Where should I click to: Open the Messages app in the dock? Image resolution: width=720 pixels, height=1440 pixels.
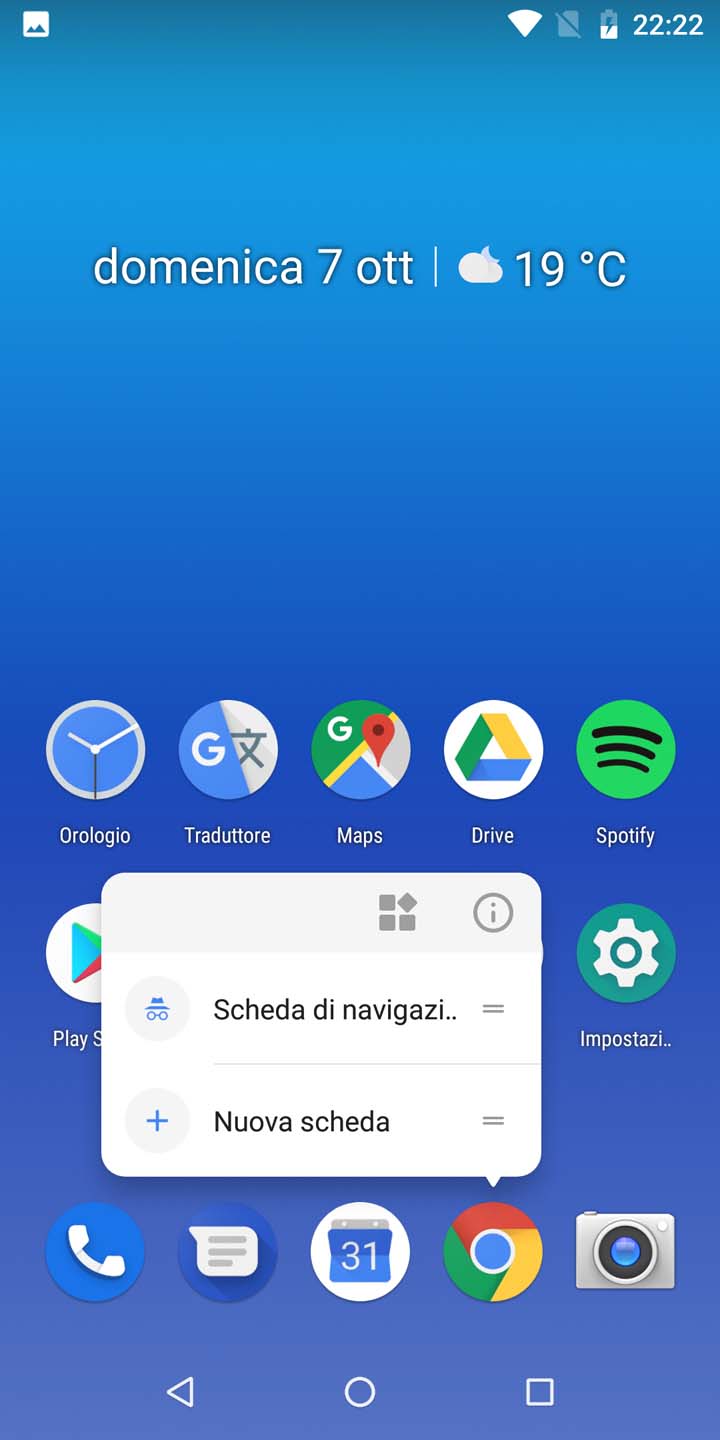tap(228, 1252)
